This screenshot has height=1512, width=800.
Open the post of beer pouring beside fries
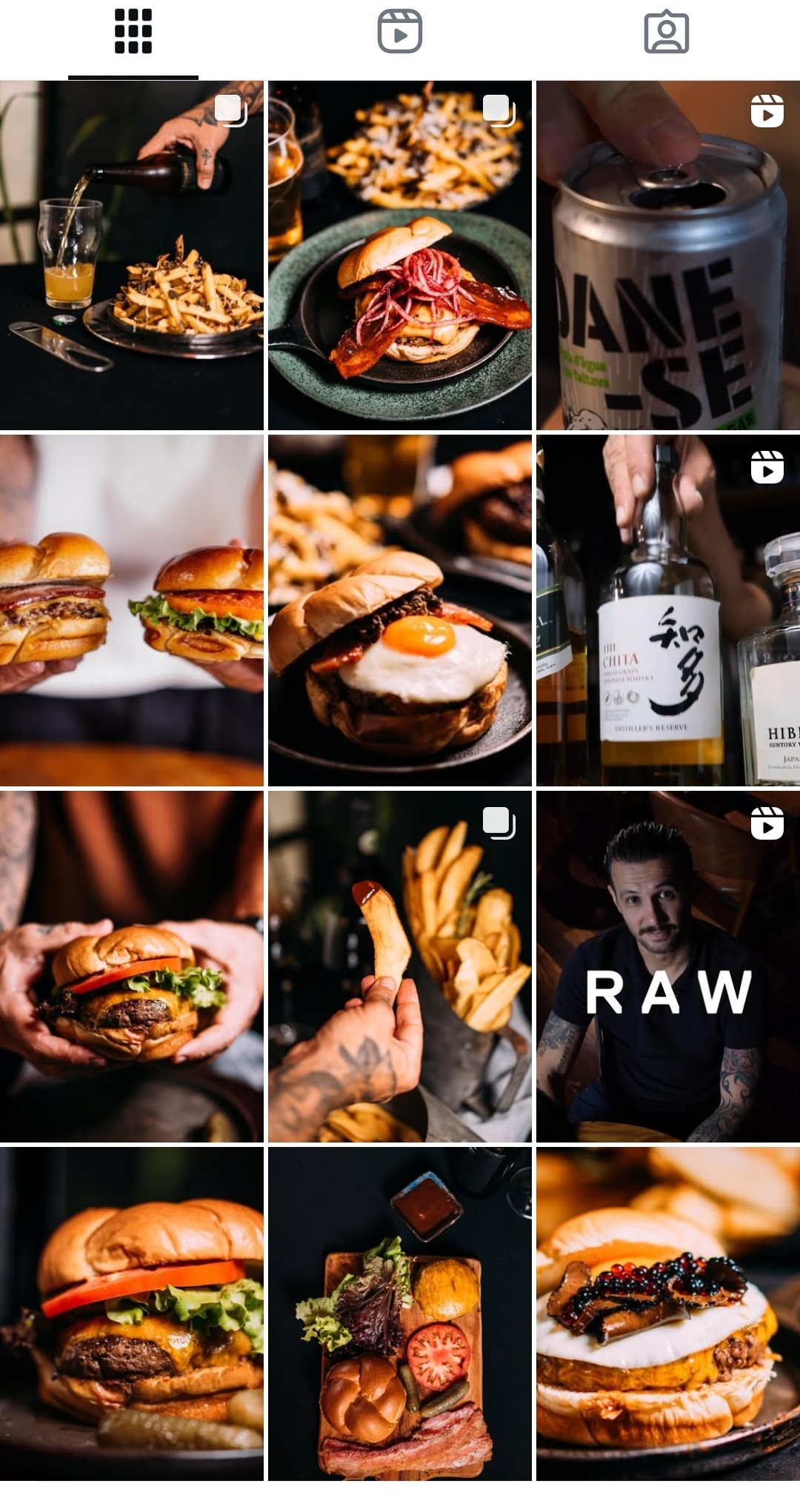132,255
